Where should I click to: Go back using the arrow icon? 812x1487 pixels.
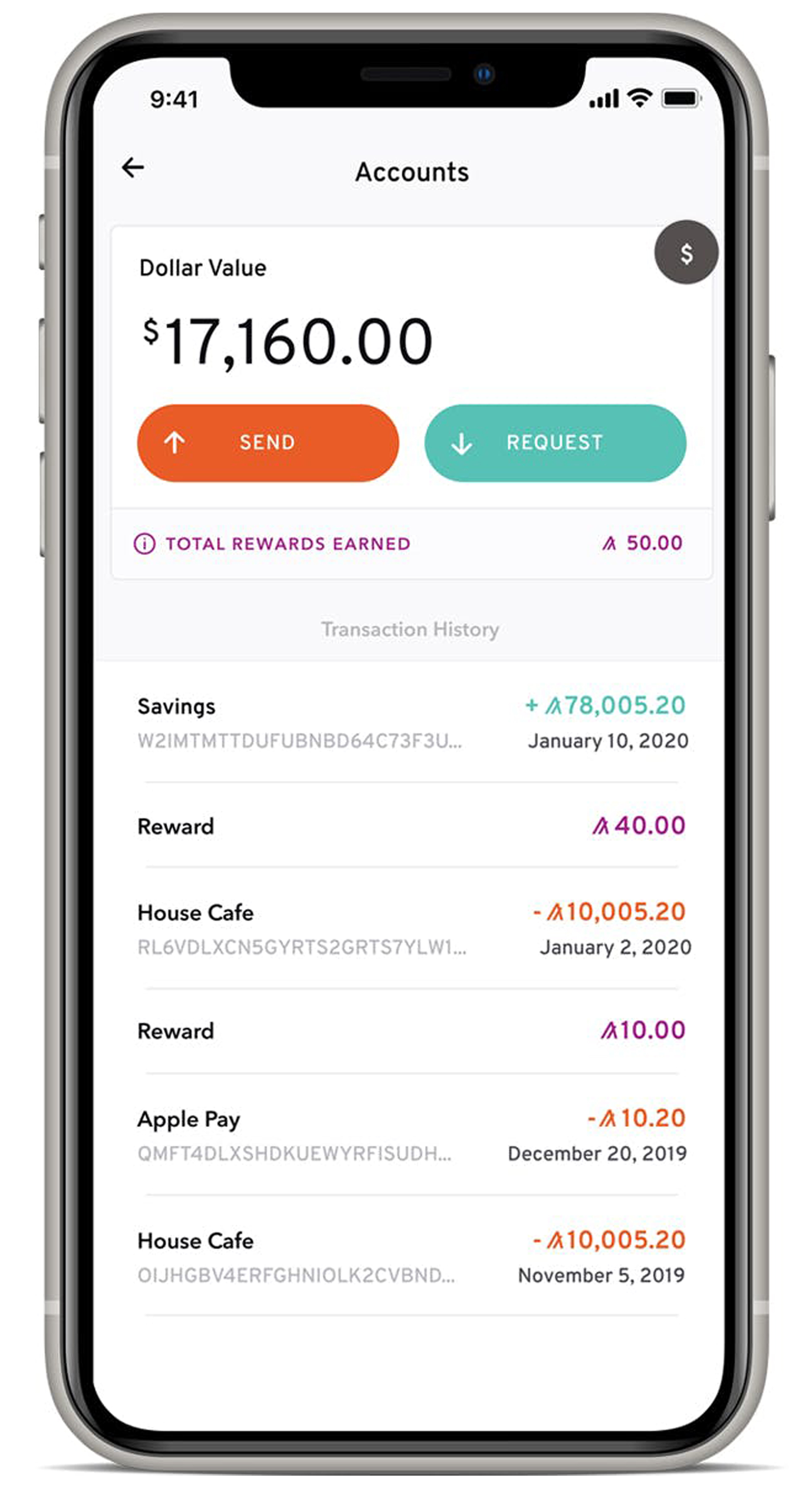[133, 168]
